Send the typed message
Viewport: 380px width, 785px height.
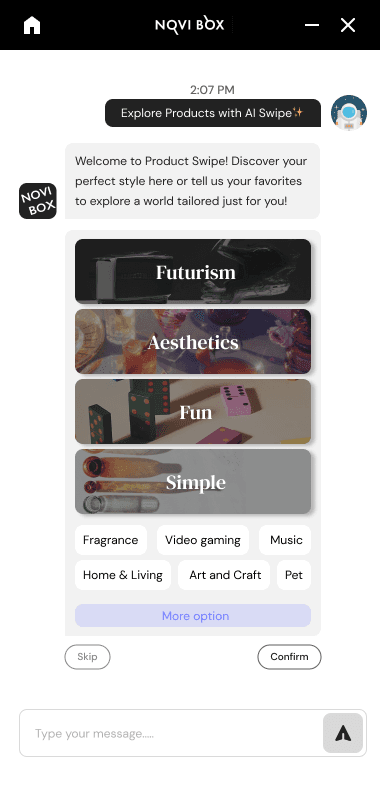click(343, 733)
